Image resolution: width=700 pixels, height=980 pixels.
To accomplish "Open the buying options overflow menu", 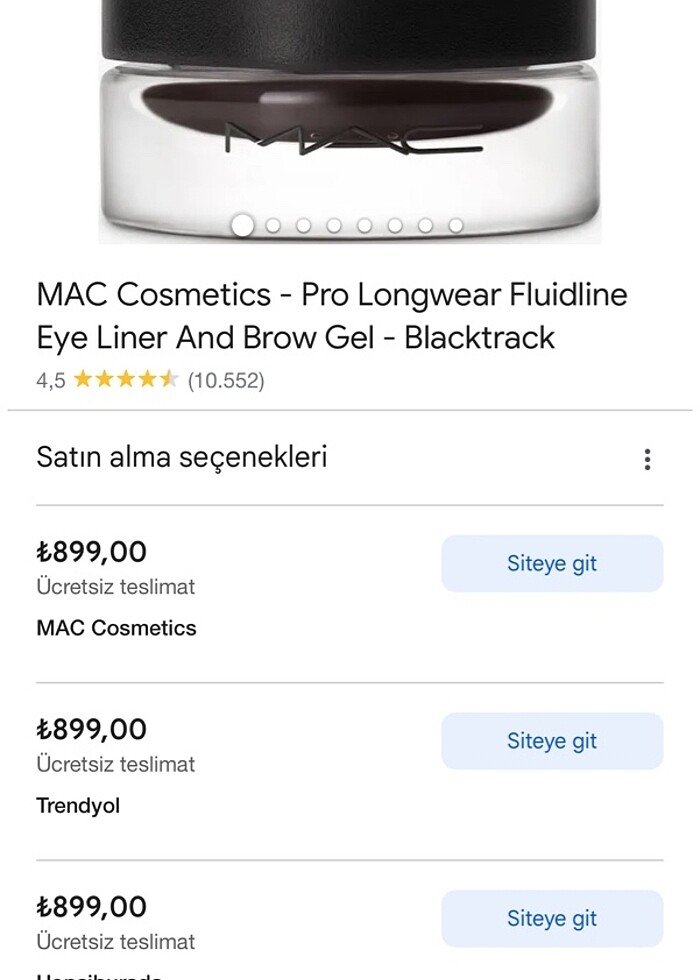I will click(x=648, y=459).
